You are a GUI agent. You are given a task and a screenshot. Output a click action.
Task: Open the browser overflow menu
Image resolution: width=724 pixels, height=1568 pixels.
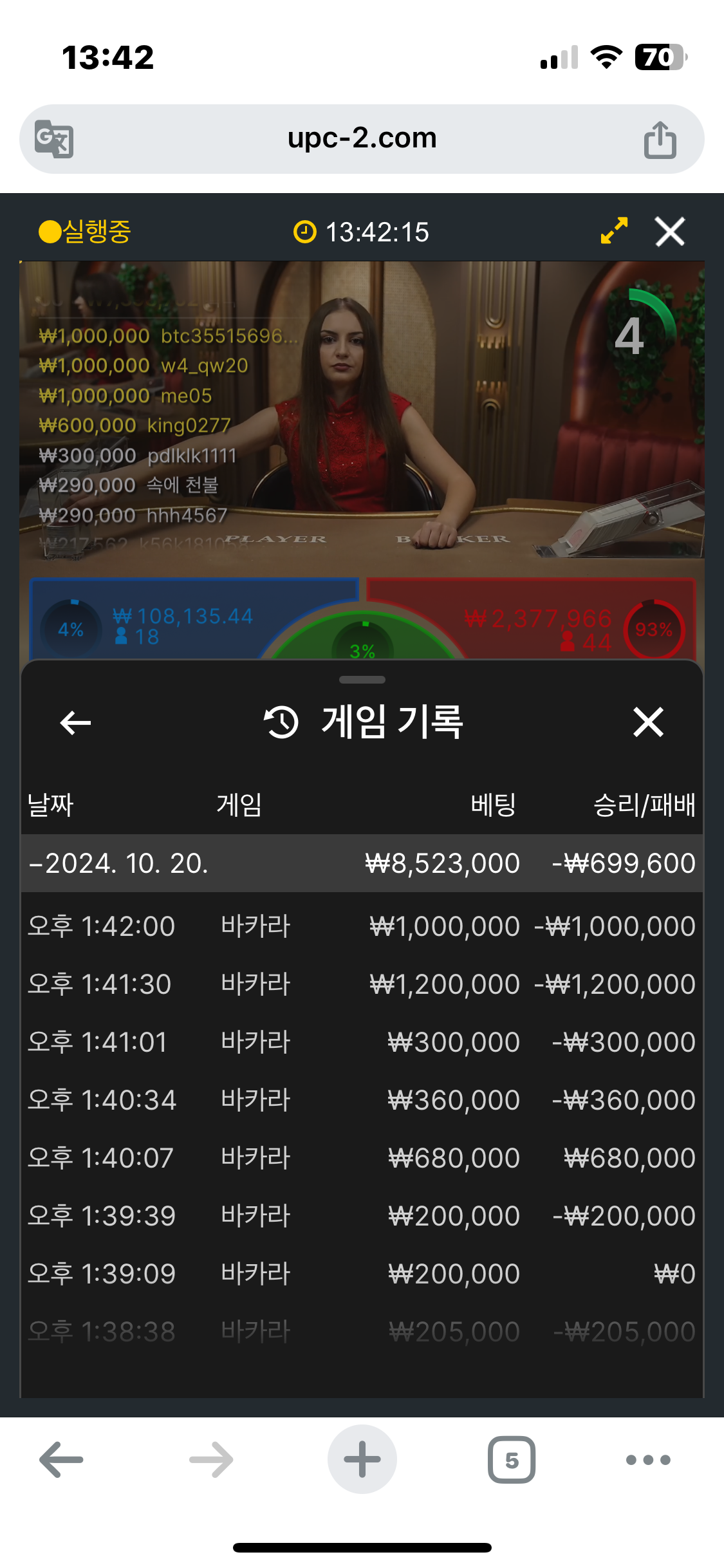tap(648, 1460)
